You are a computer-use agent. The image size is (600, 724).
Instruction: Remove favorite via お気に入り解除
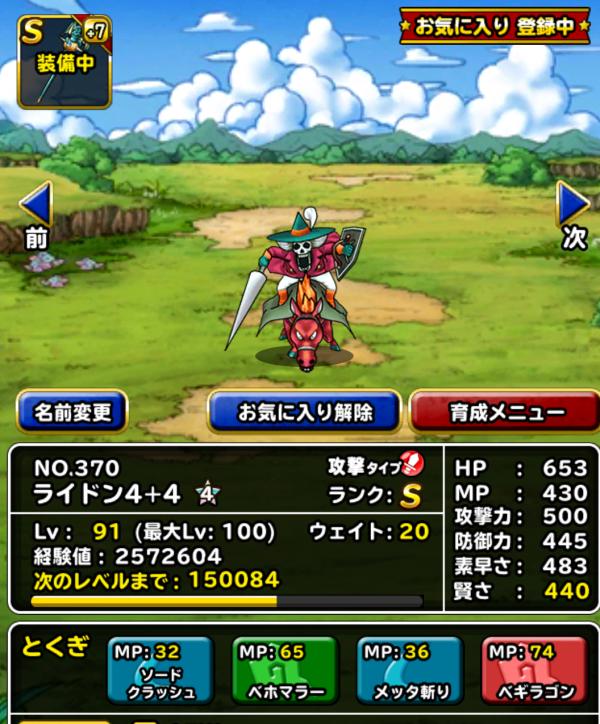pos(304,411)
